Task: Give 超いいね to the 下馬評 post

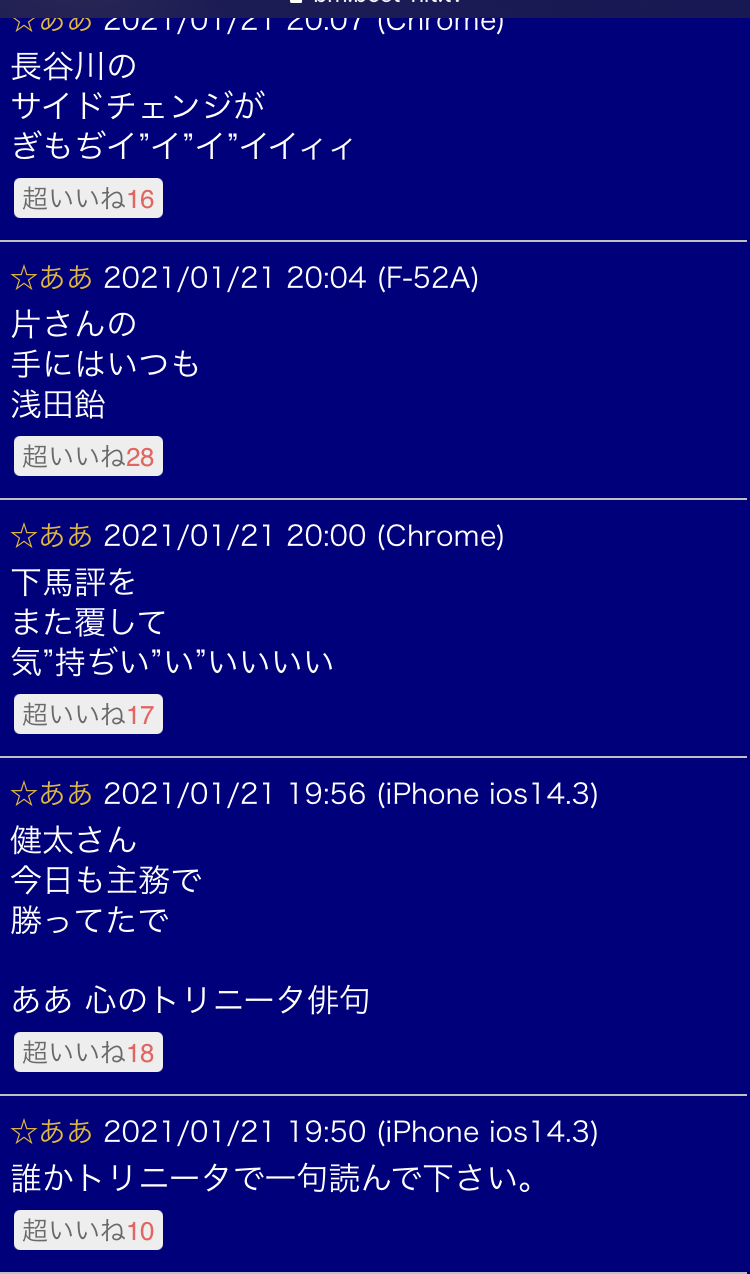Action: pos(88,715)
